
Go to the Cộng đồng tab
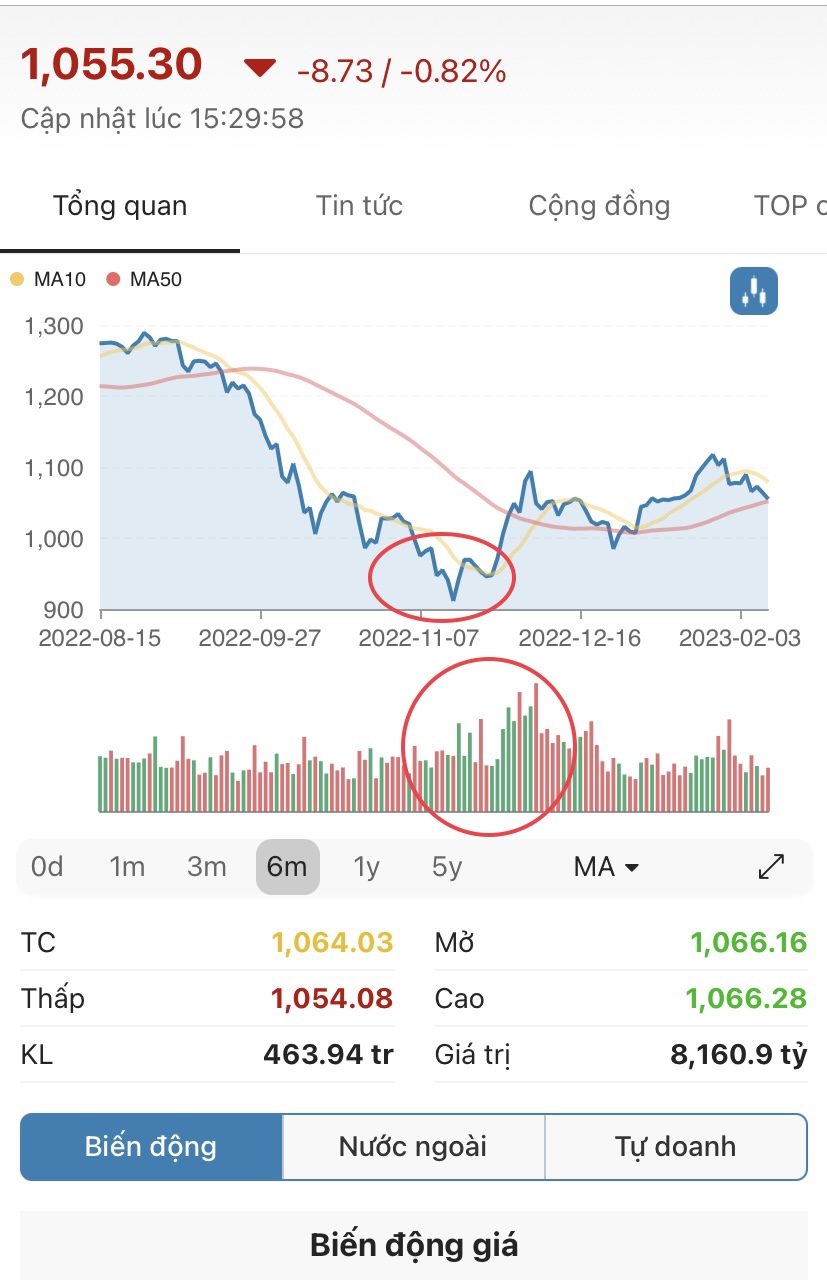(x=599, y=207)
